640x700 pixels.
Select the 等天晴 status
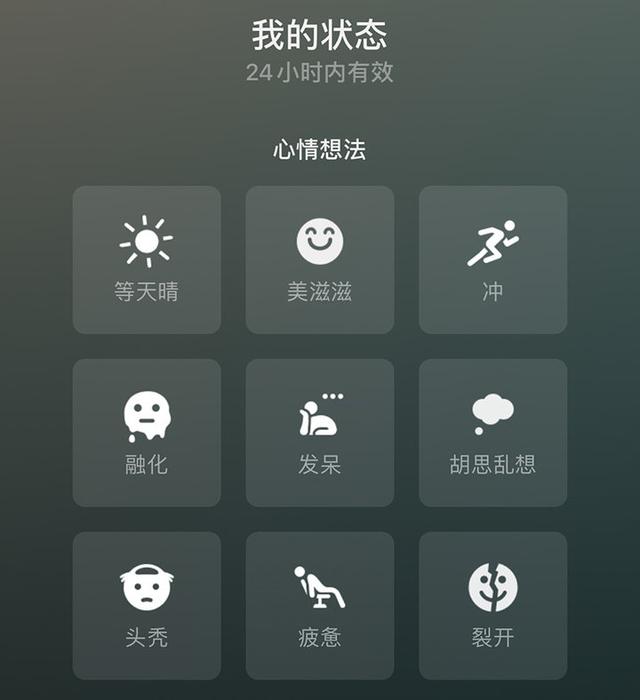147,260
